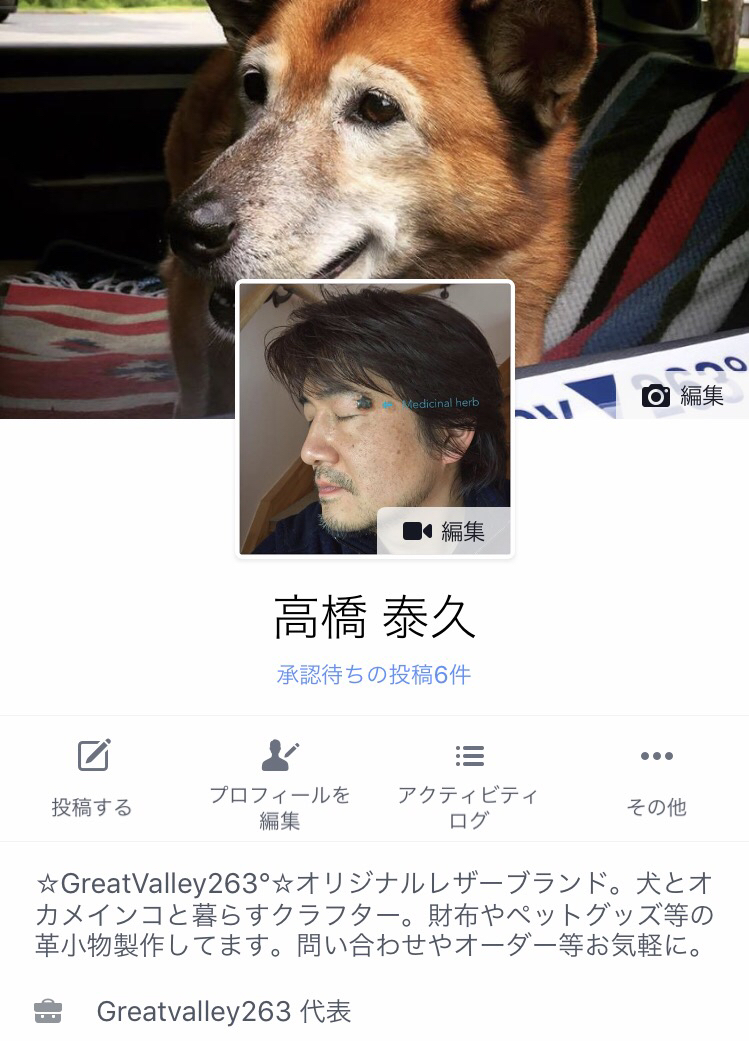
Task: Edit the cover photo
Action: (684, 396)
